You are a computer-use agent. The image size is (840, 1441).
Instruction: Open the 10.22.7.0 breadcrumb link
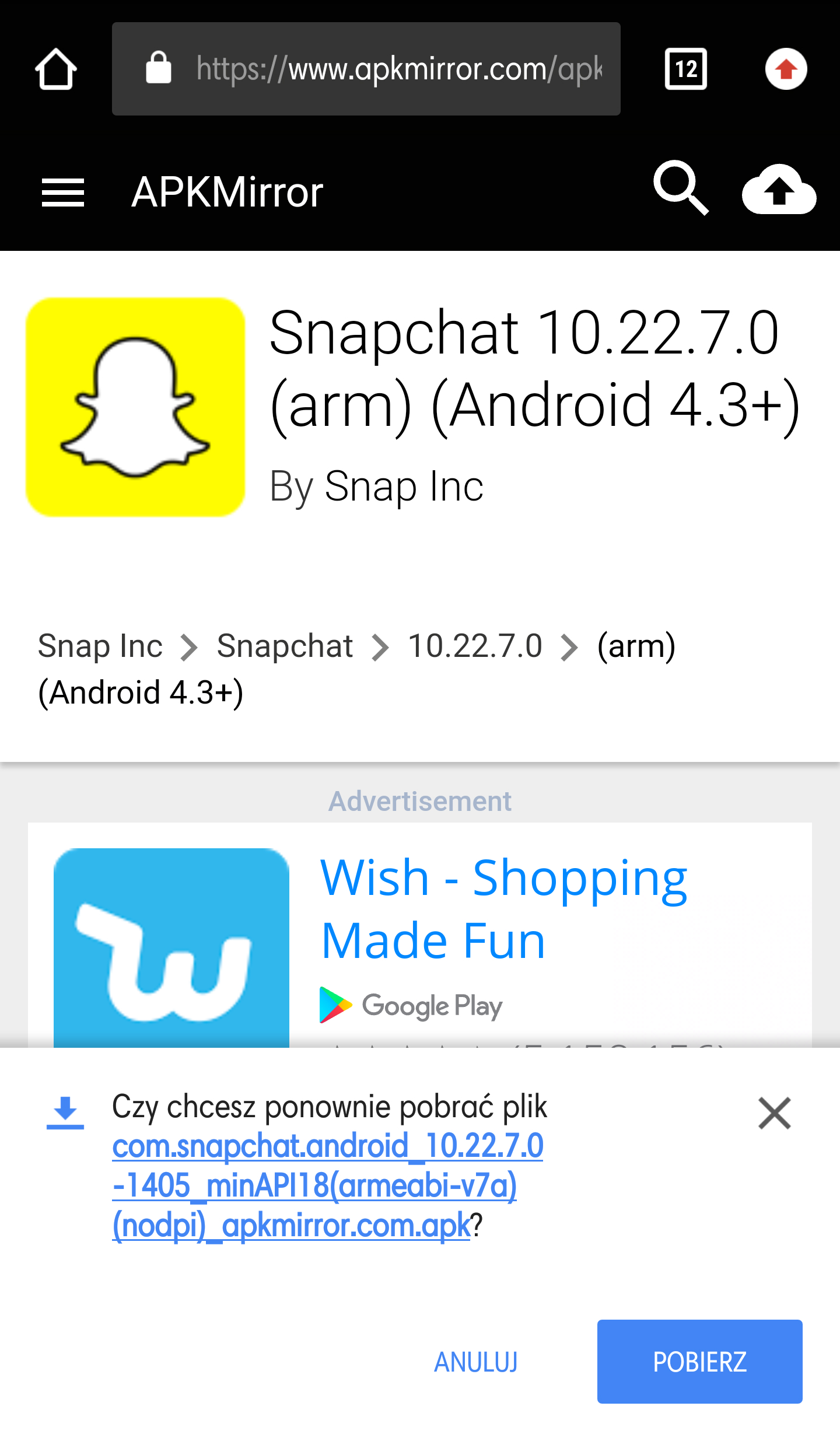[x=475, y=646]
